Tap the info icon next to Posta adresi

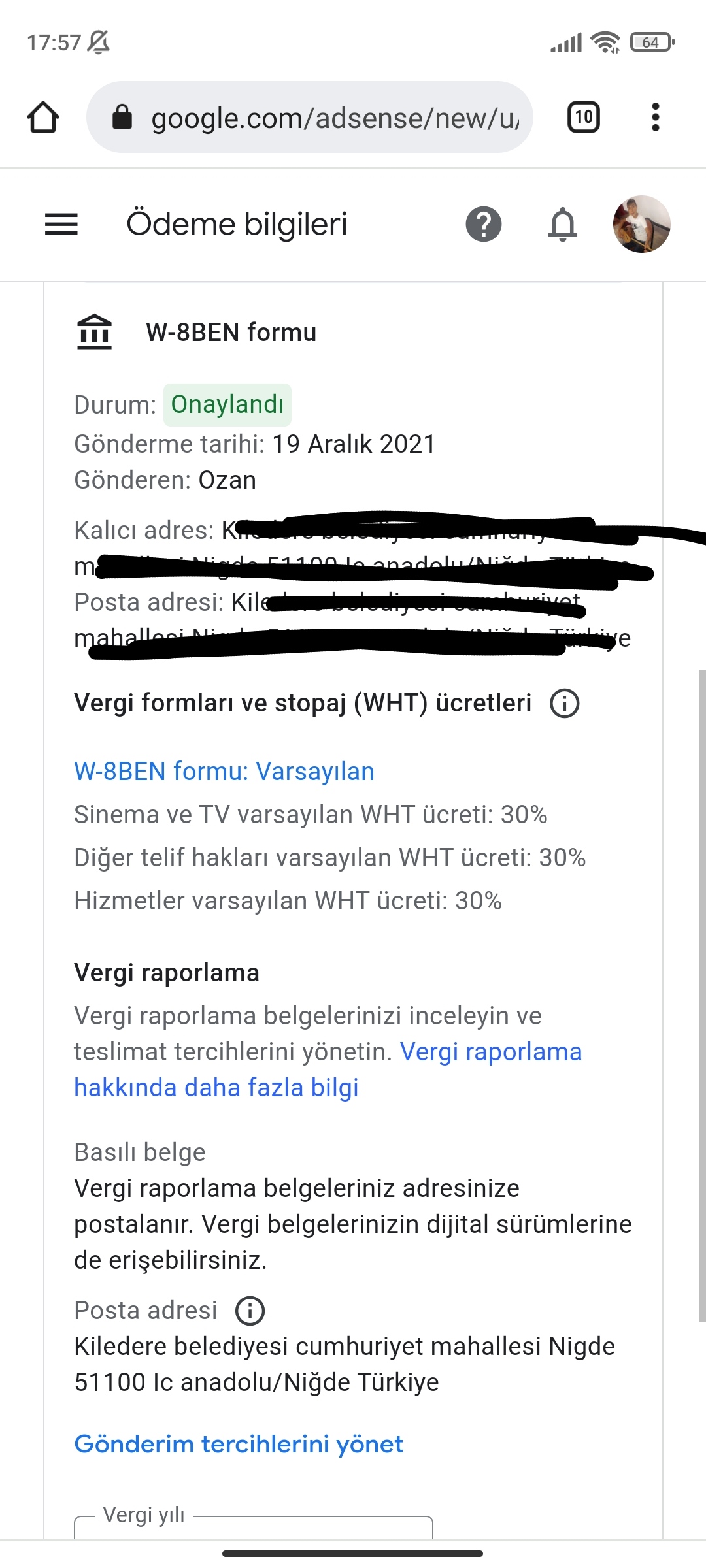(250, 1311)
